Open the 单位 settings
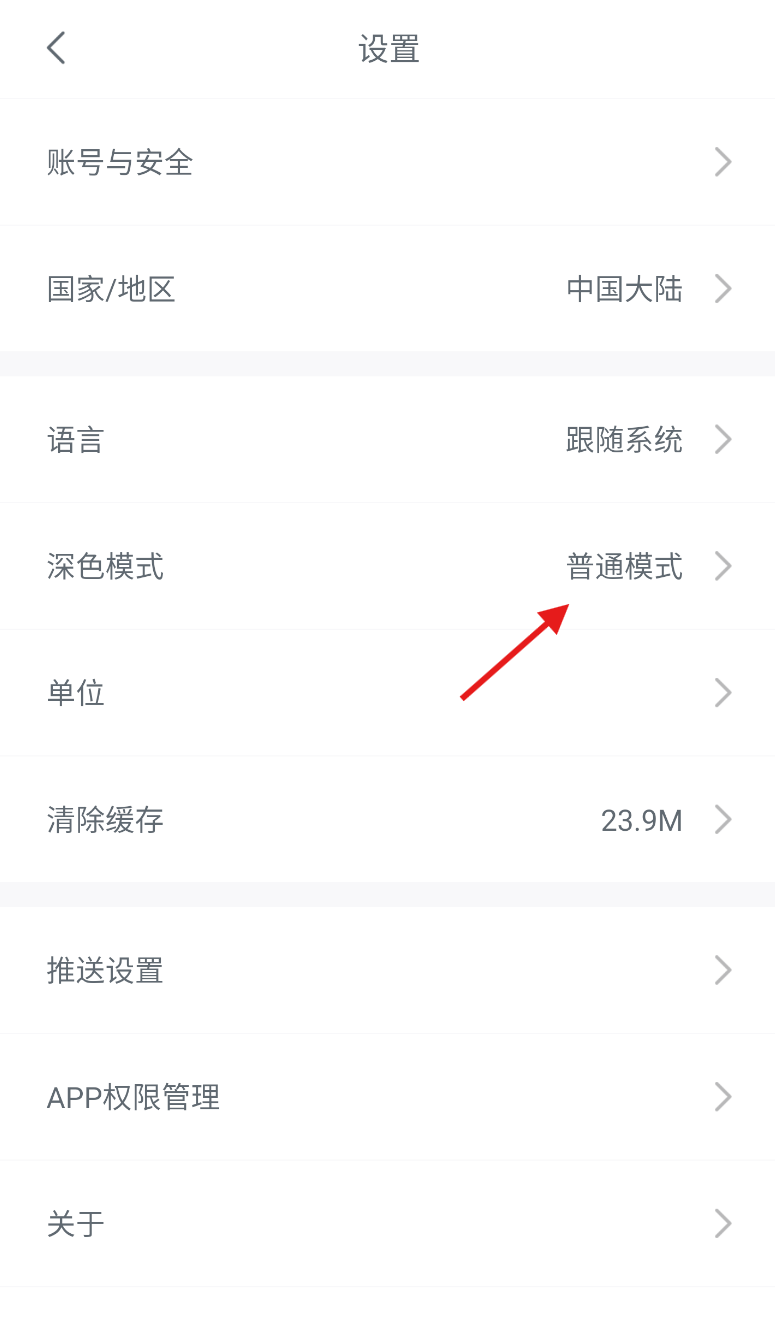The image size is (775, 1323). (387, 693)
